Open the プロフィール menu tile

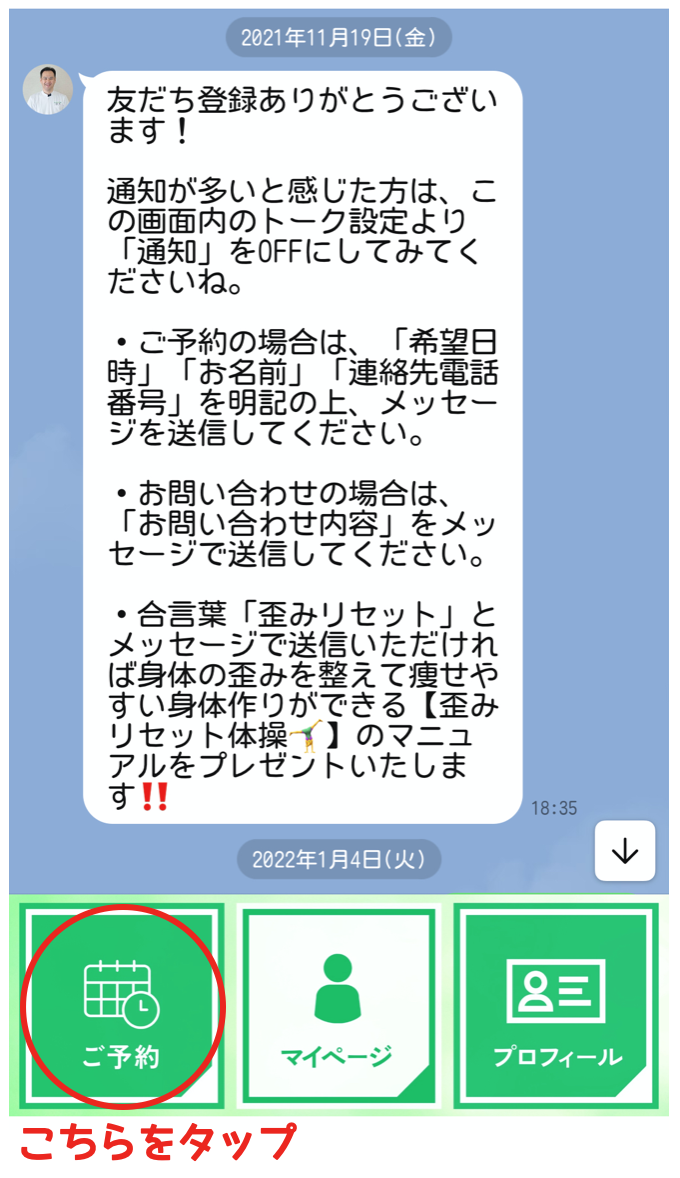point(556,1005)
